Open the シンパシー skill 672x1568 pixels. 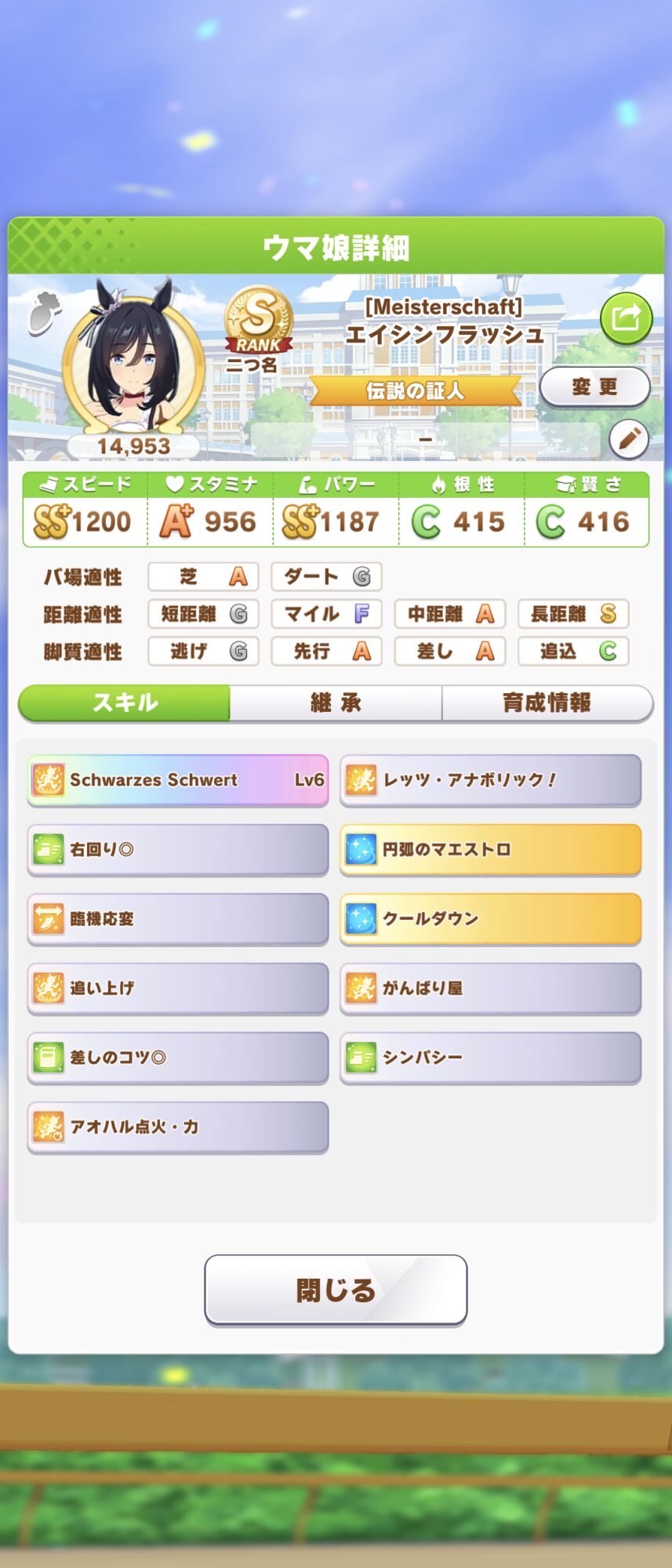pos(490,1058)
